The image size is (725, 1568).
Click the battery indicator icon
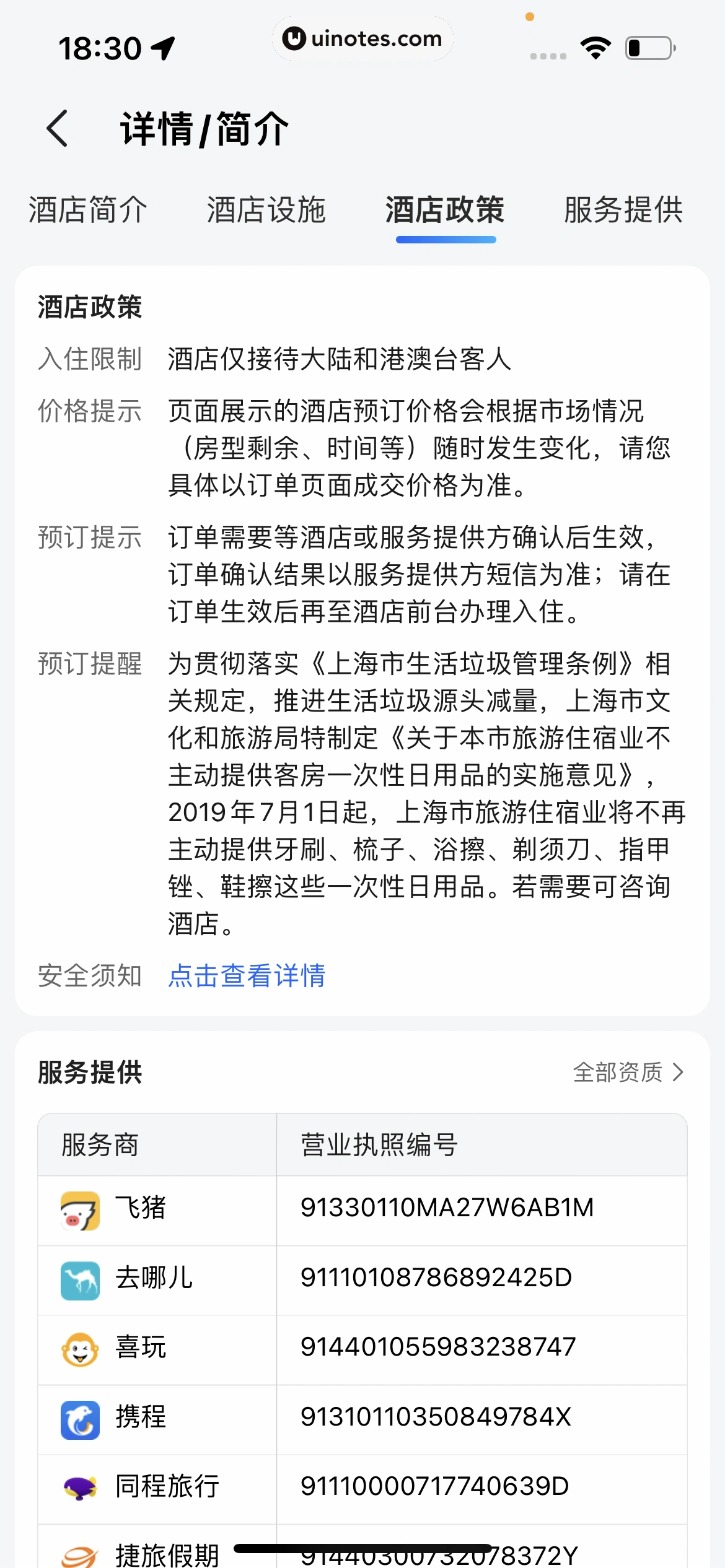pyautogui.click(x=648, y=48)
